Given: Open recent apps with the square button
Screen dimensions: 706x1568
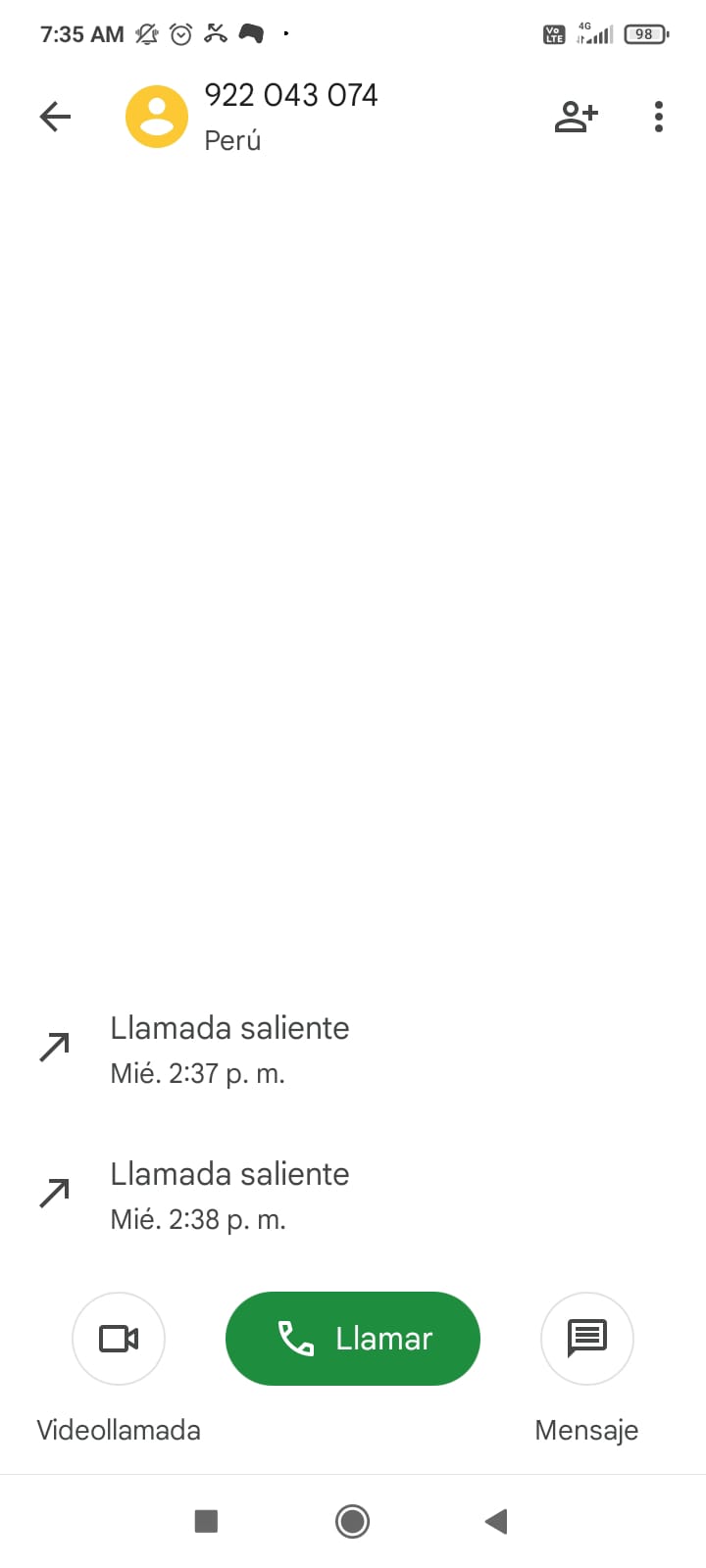Looking at the screenshot, I should (x=206, y=1521).
